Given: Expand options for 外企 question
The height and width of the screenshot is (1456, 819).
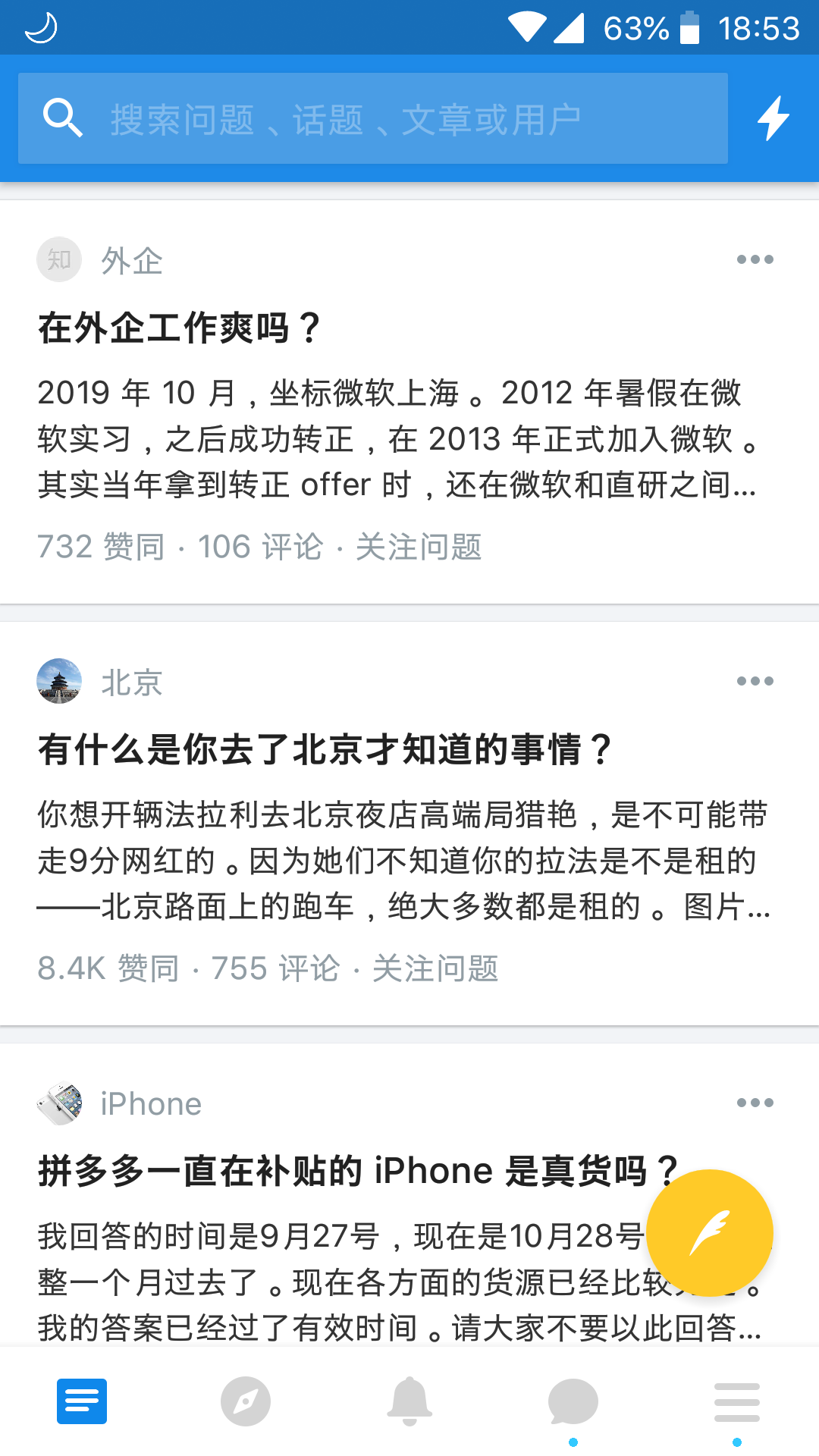Looking at the screenshot, I should click(755, 259).
